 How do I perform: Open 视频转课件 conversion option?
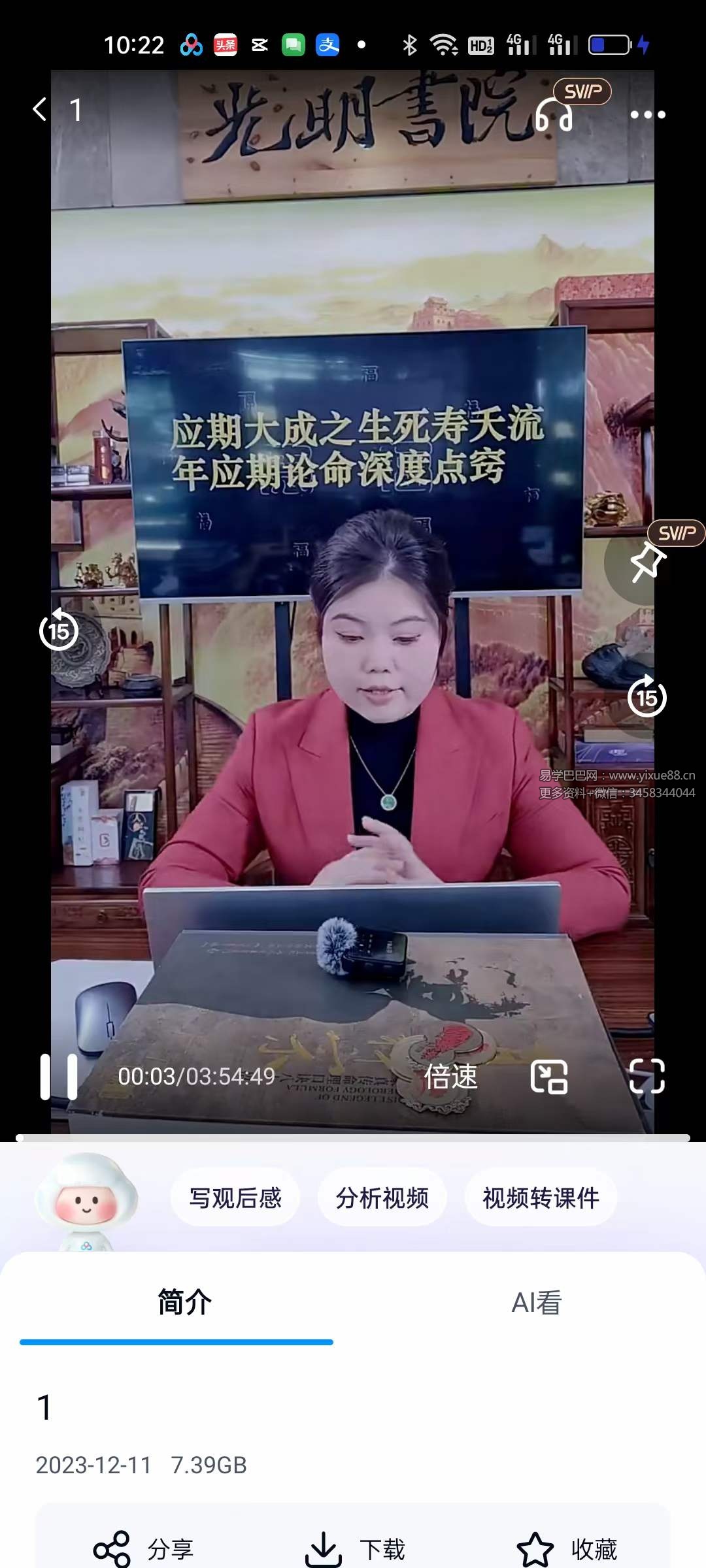click(x=540, y=1196)
